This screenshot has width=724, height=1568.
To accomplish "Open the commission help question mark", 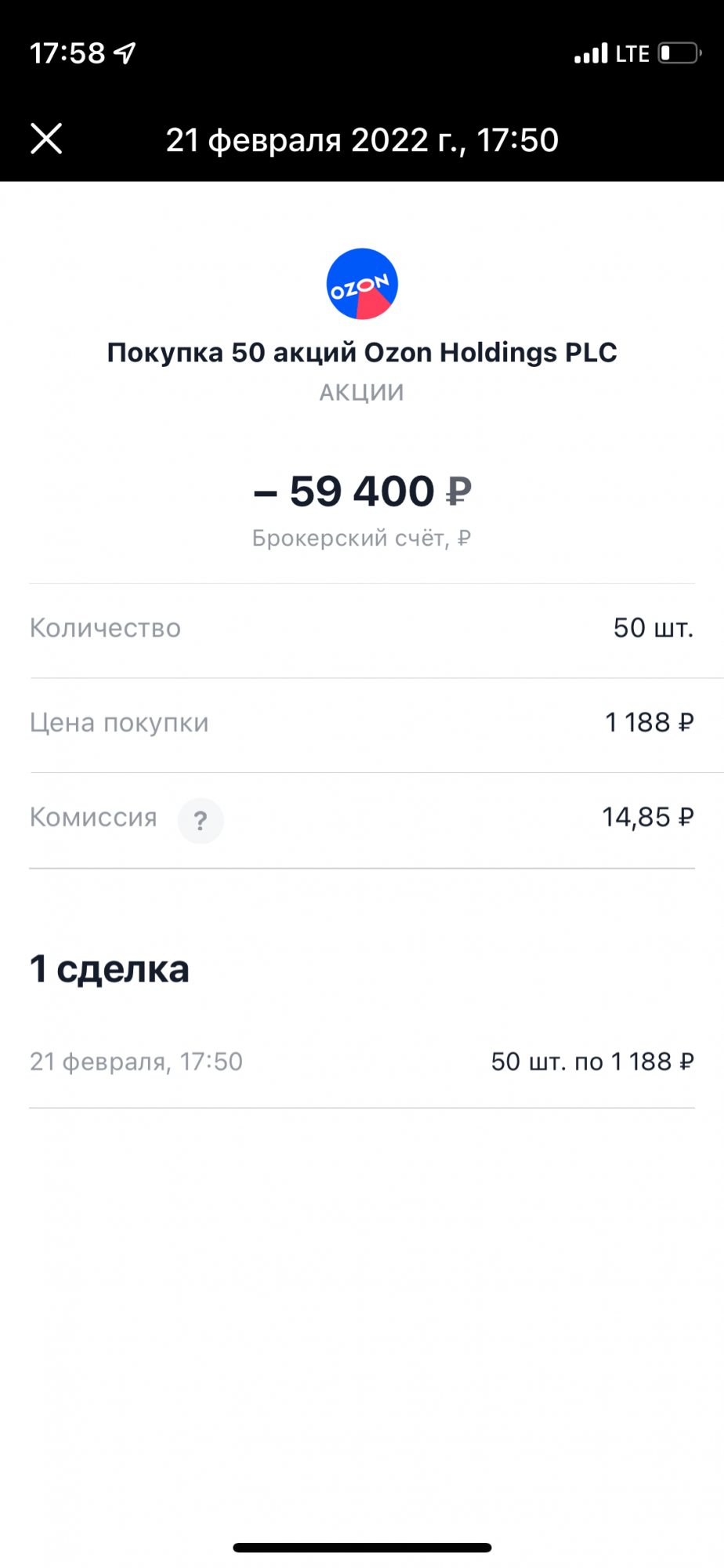I will [x=201, y=821].
